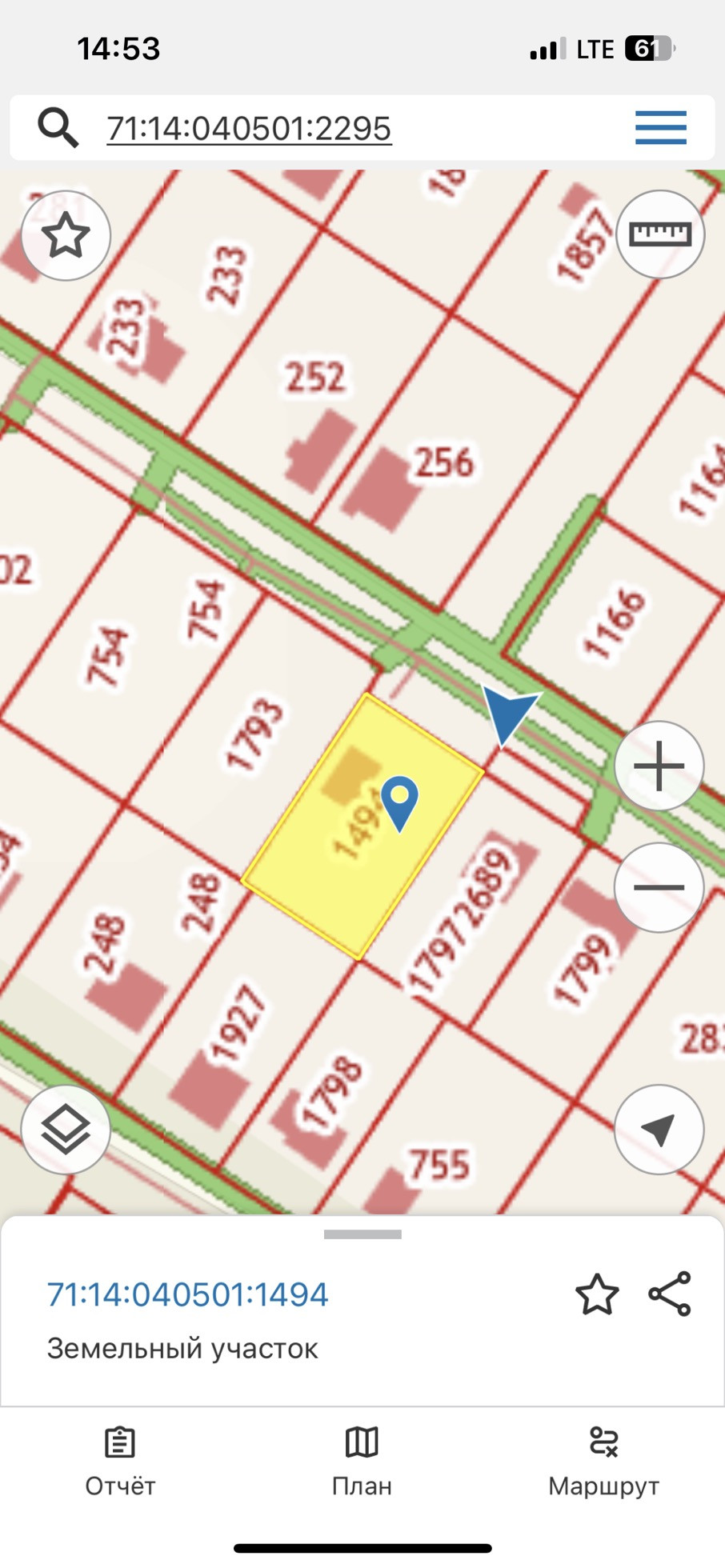Open the map layers selector
725x1568 pixels.
(x=66, y=1130)
